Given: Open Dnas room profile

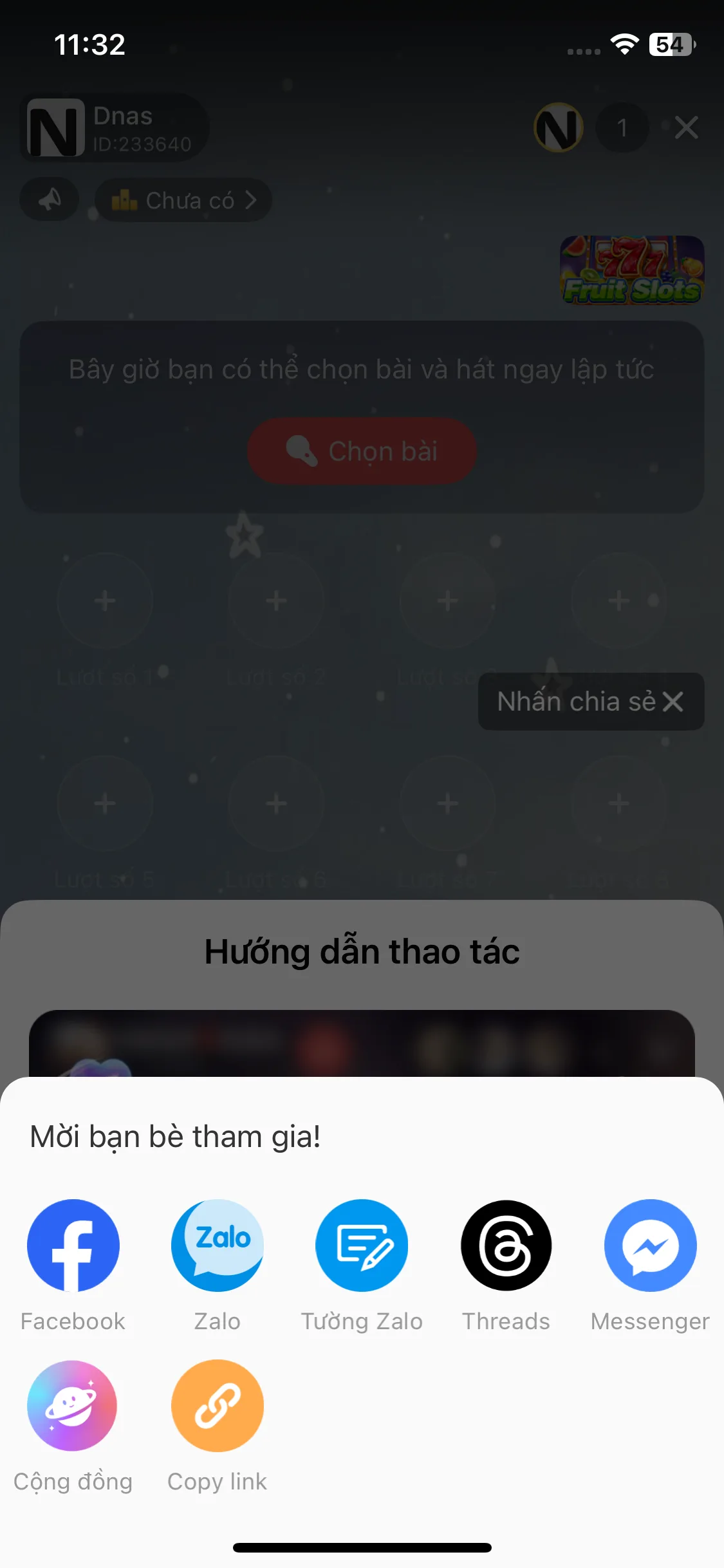Looking at the screenshot, I should point(114,127).
